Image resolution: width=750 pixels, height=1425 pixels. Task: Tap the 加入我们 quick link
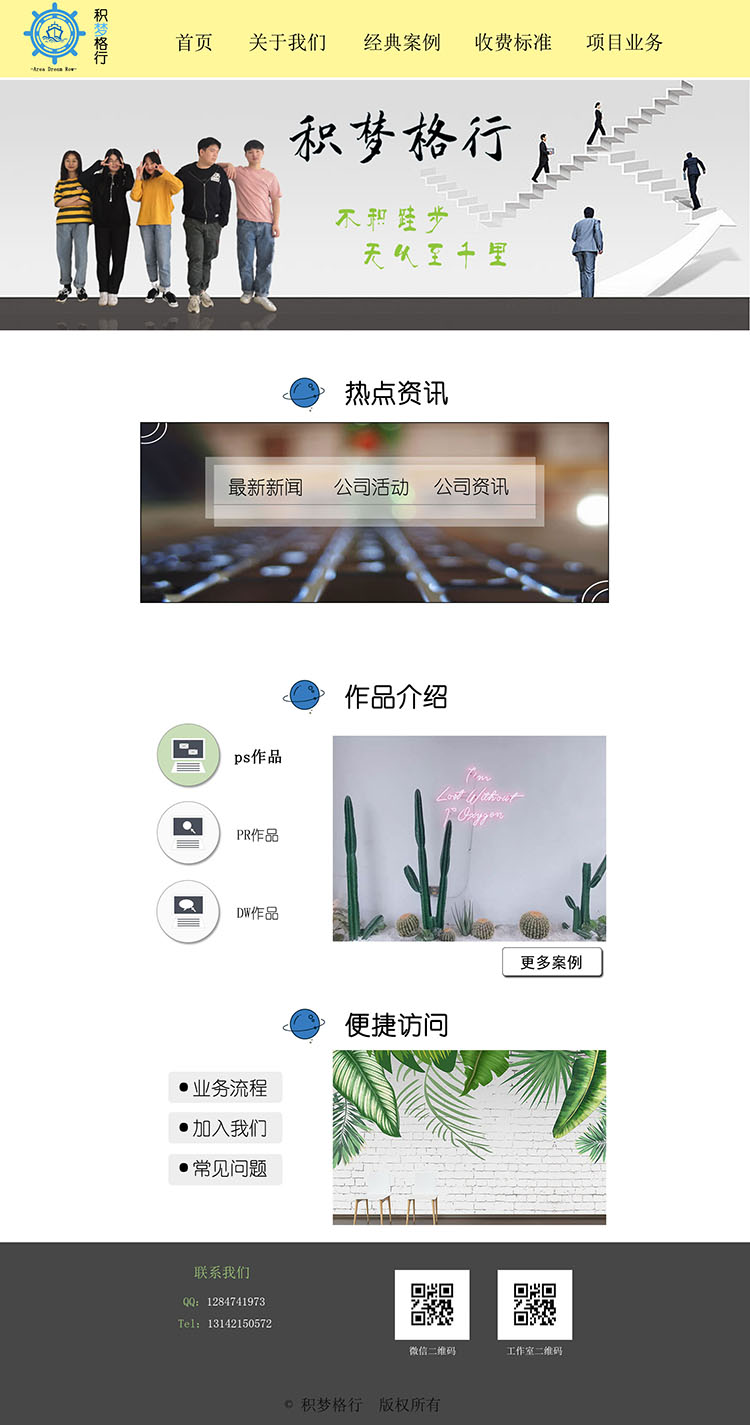click(225, 1128)
